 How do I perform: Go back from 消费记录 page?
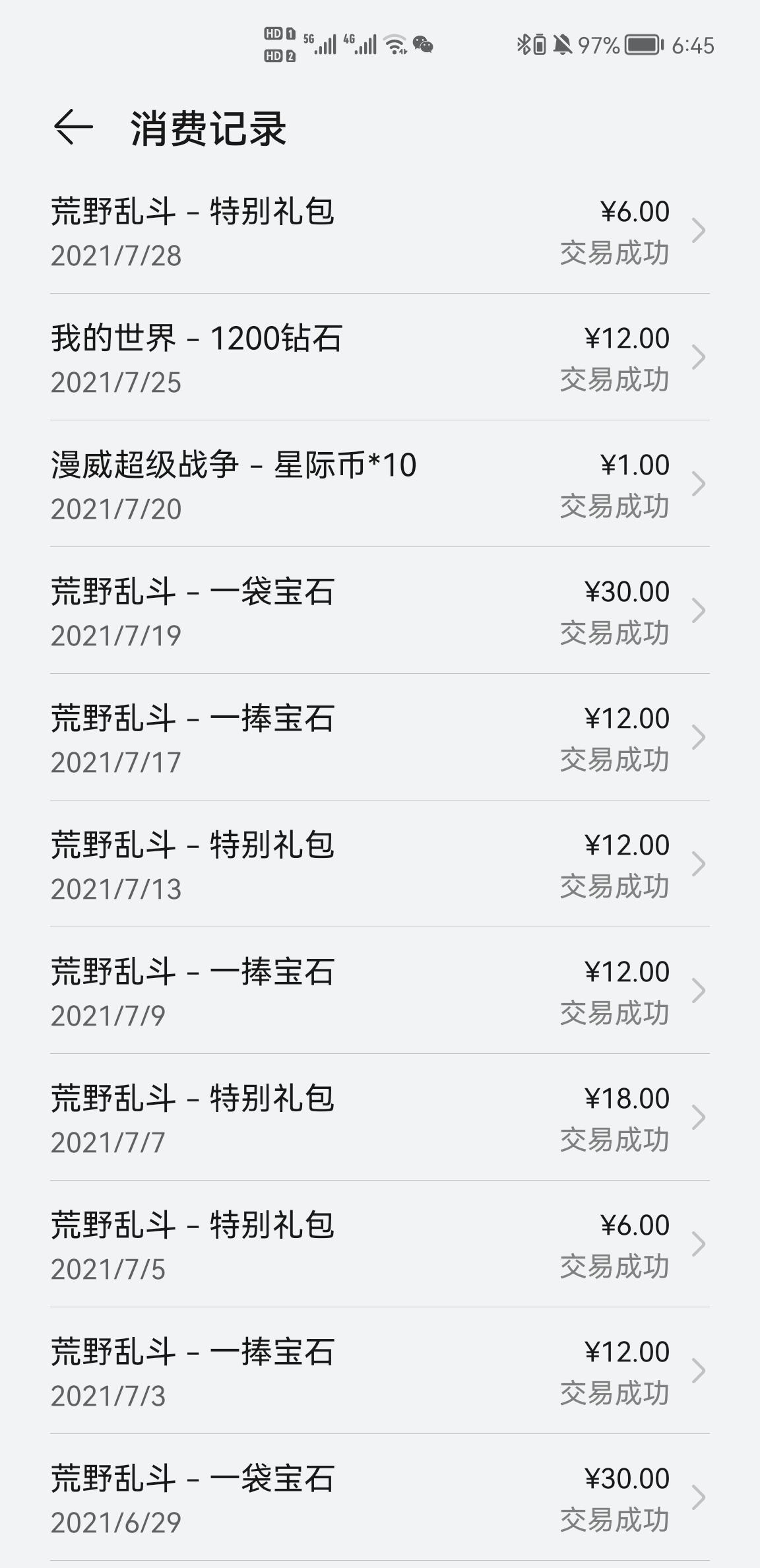point(73,127)
